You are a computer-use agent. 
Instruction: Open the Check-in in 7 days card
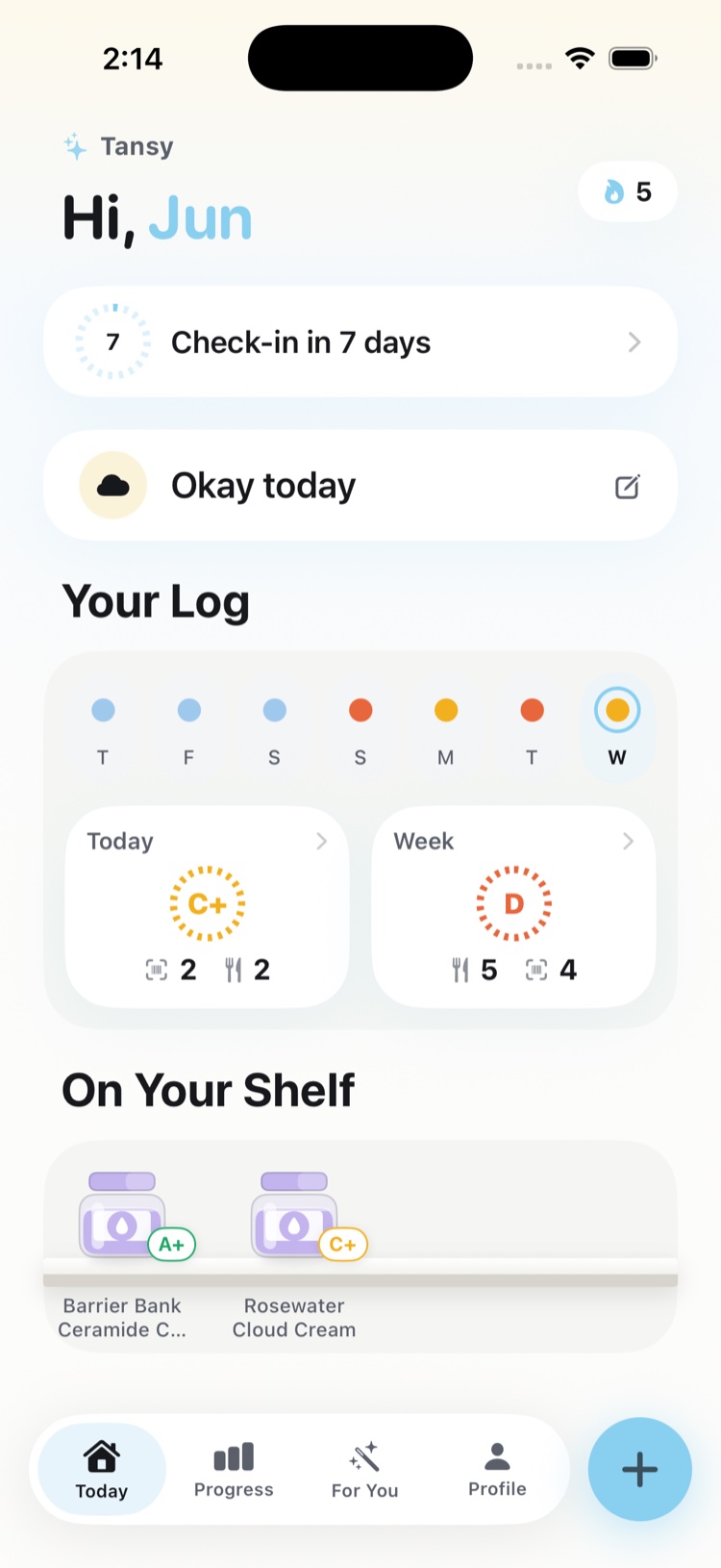coord(360,341)
